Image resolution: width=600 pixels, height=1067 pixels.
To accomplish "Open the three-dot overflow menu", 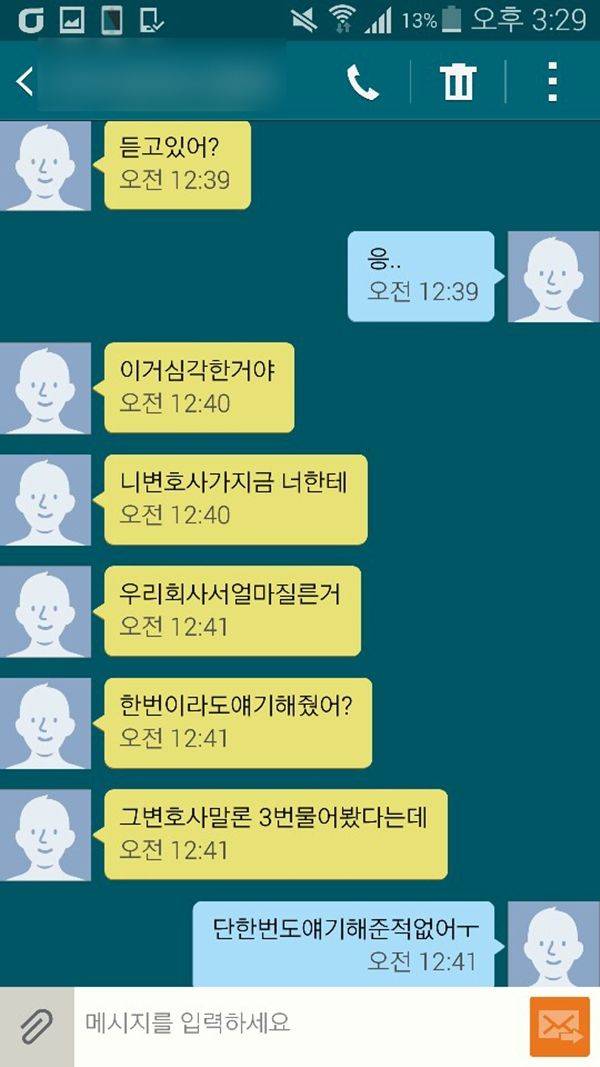I will (x=552, y=83).
